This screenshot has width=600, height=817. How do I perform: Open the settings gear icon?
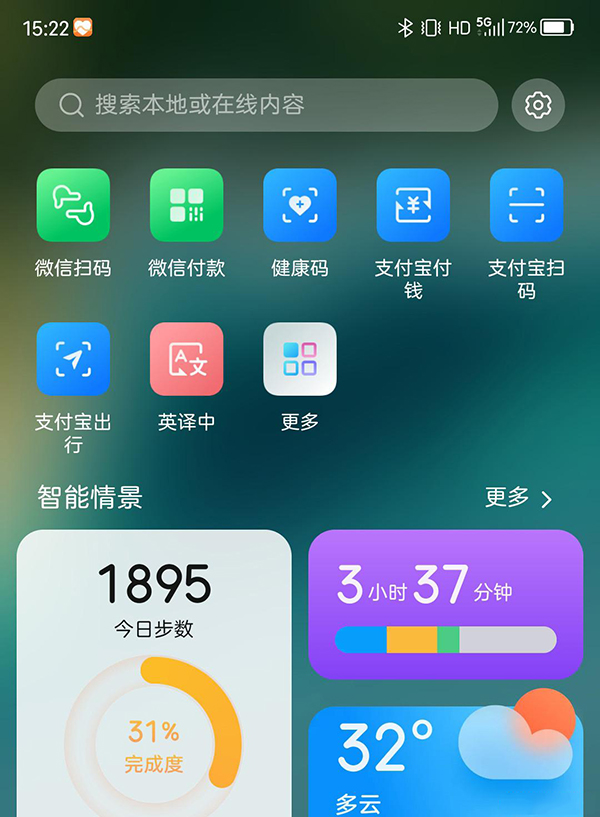(538, 105)
